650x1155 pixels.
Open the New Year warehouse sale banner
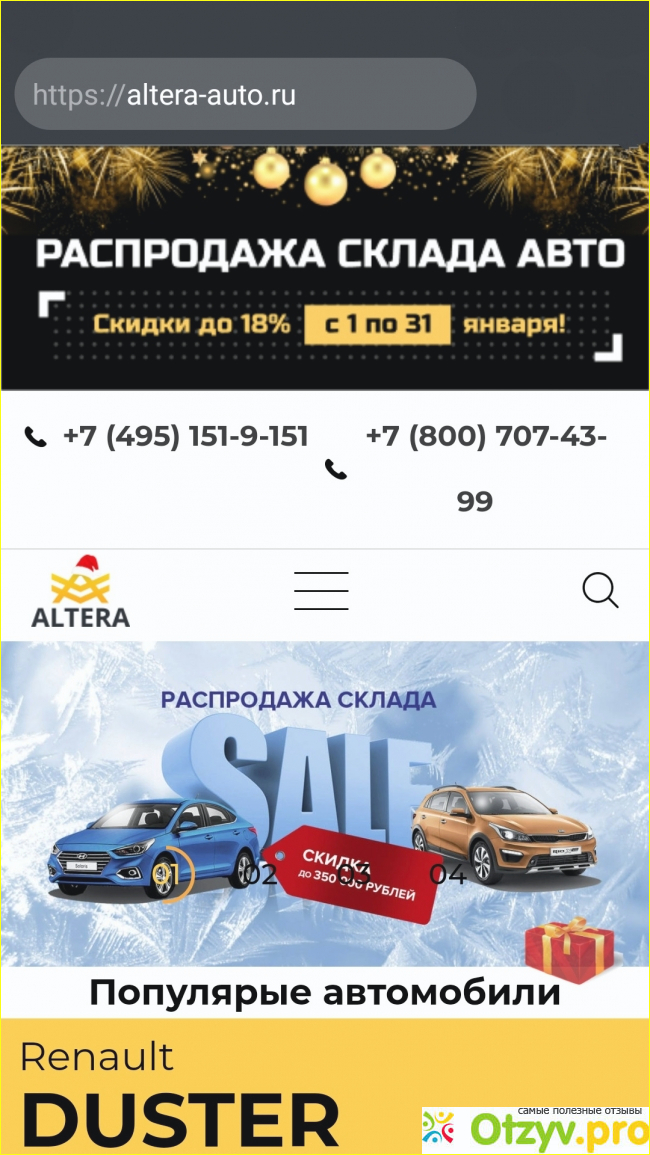point(325,270)
